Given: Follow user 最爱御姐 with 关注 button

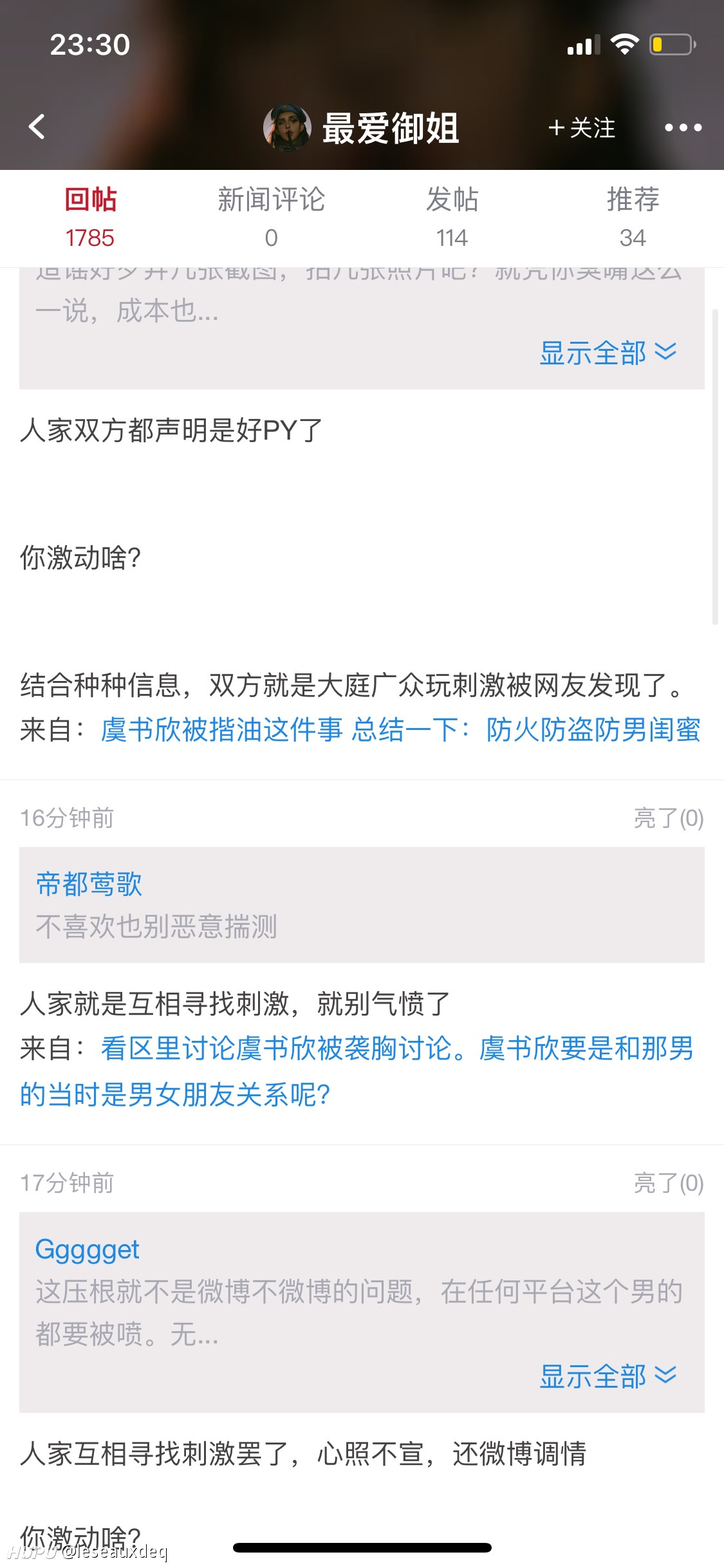Looking at the screenshot, I should (x=582, y=127).
